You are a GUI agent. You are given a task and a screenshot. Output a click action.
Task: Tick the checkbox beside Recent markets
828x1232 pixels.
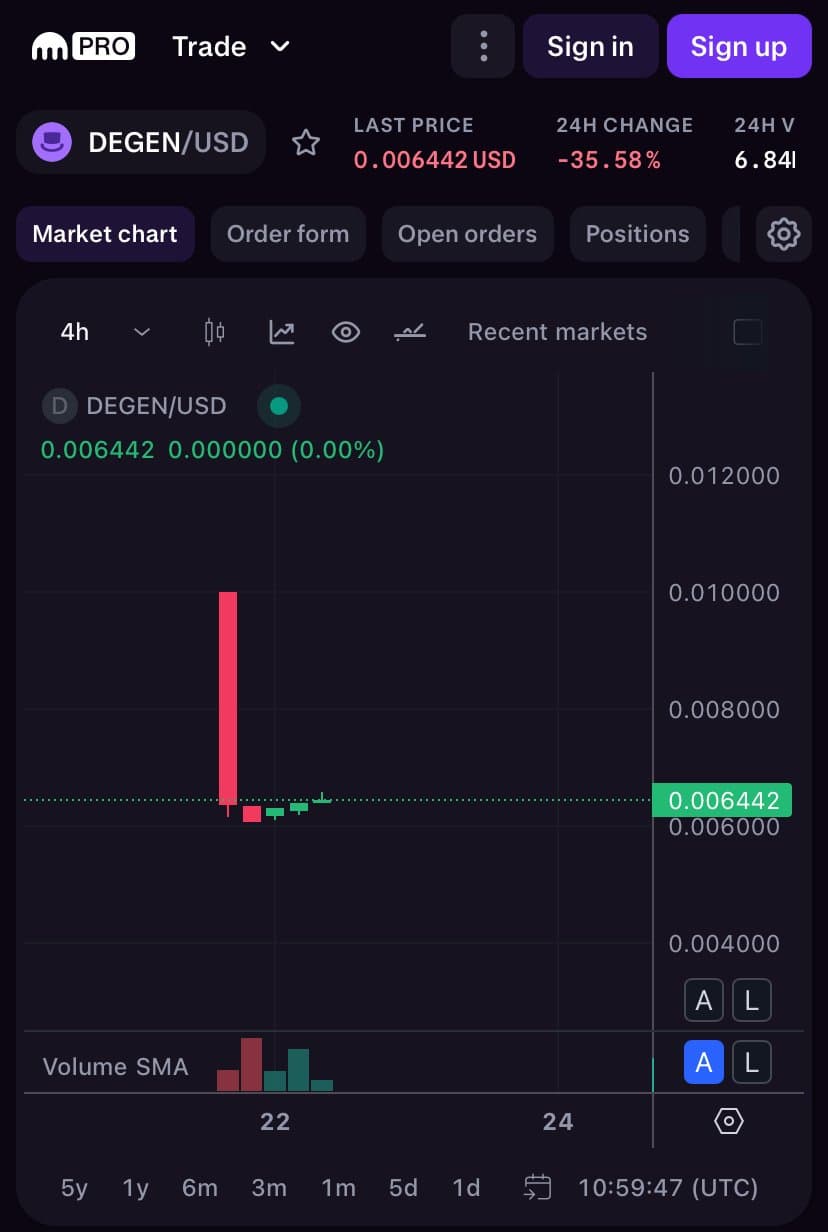[x=747, y=332]
